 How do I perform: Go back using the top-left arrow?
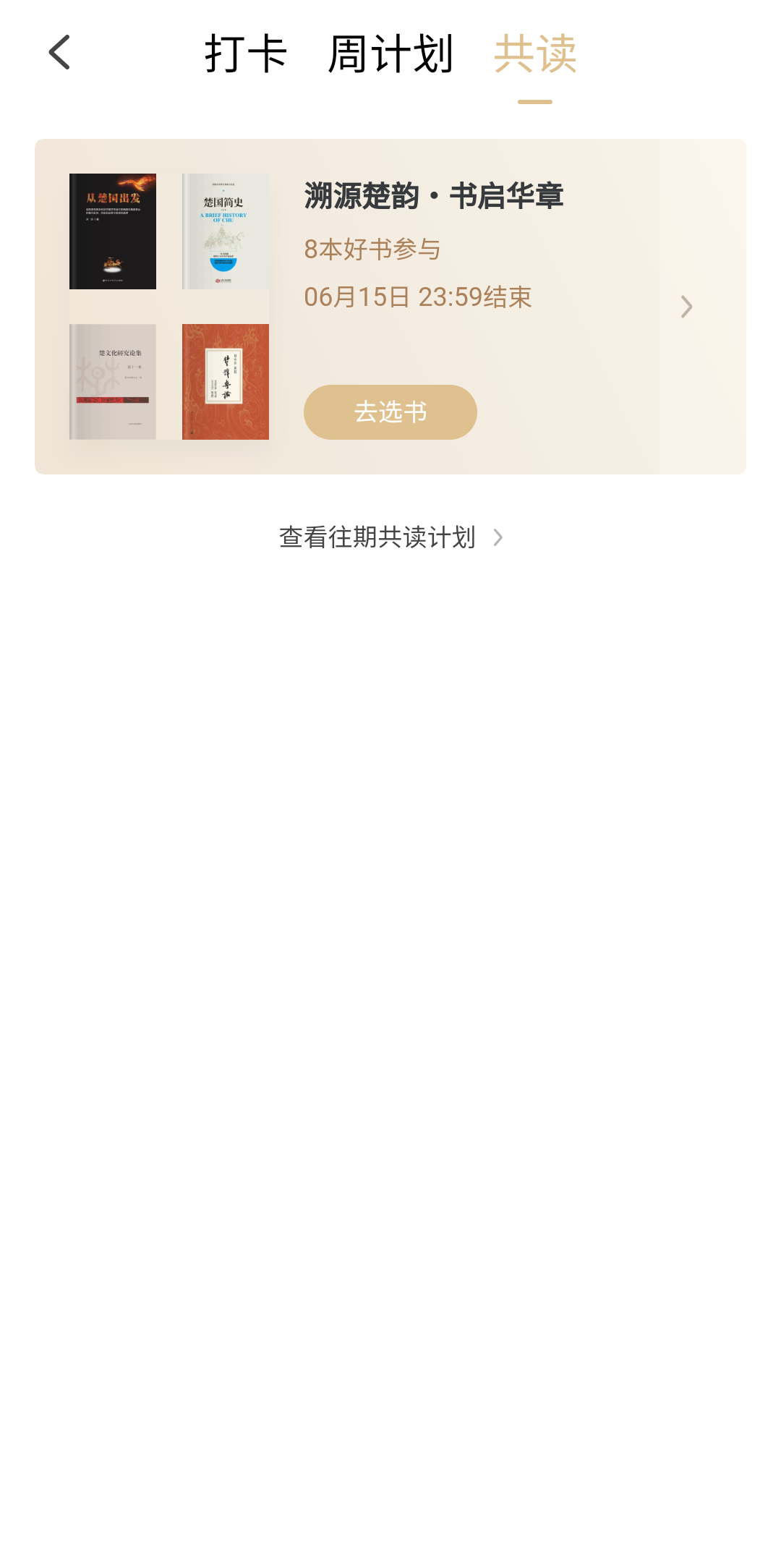(59, 53)
